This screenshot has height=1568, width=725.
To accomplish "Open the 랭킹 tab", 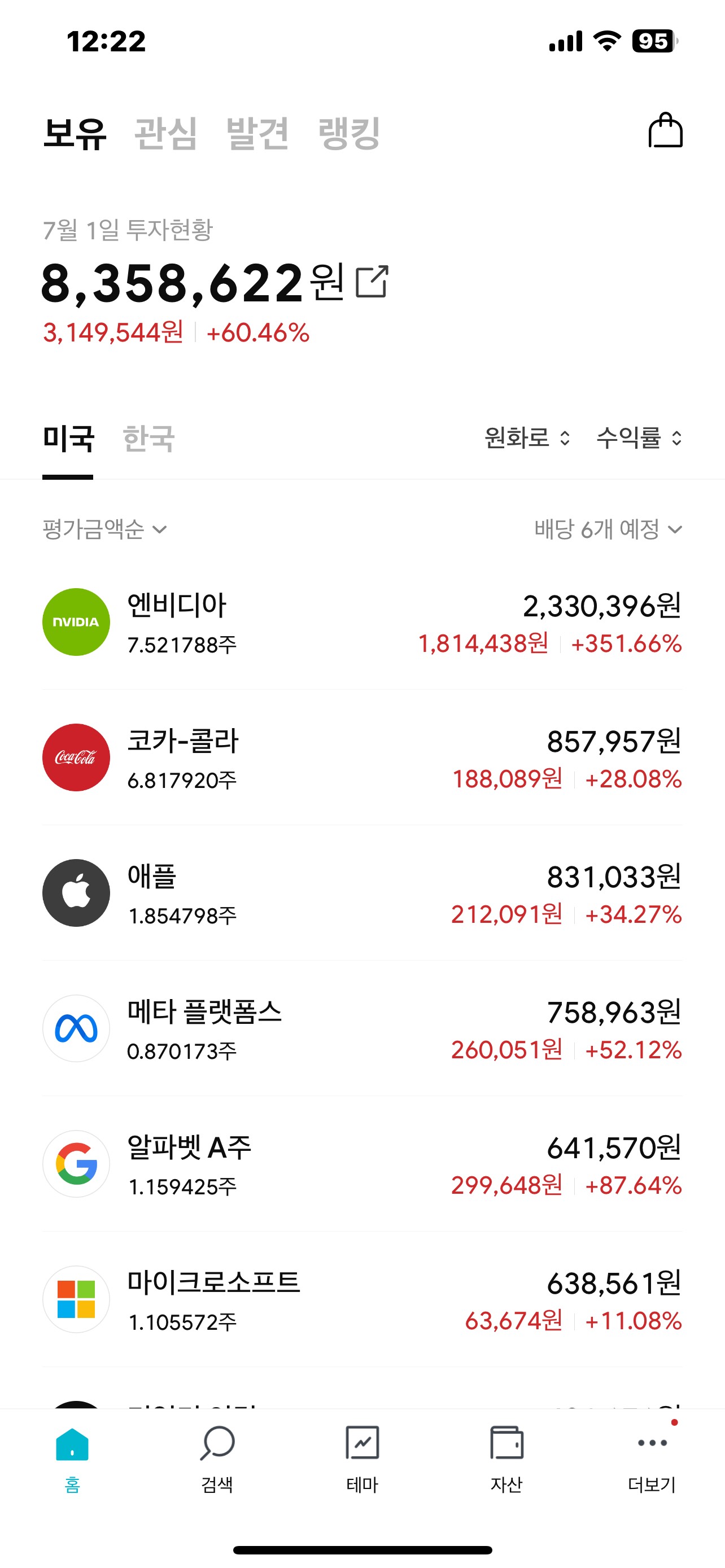I will click(350, 133).
